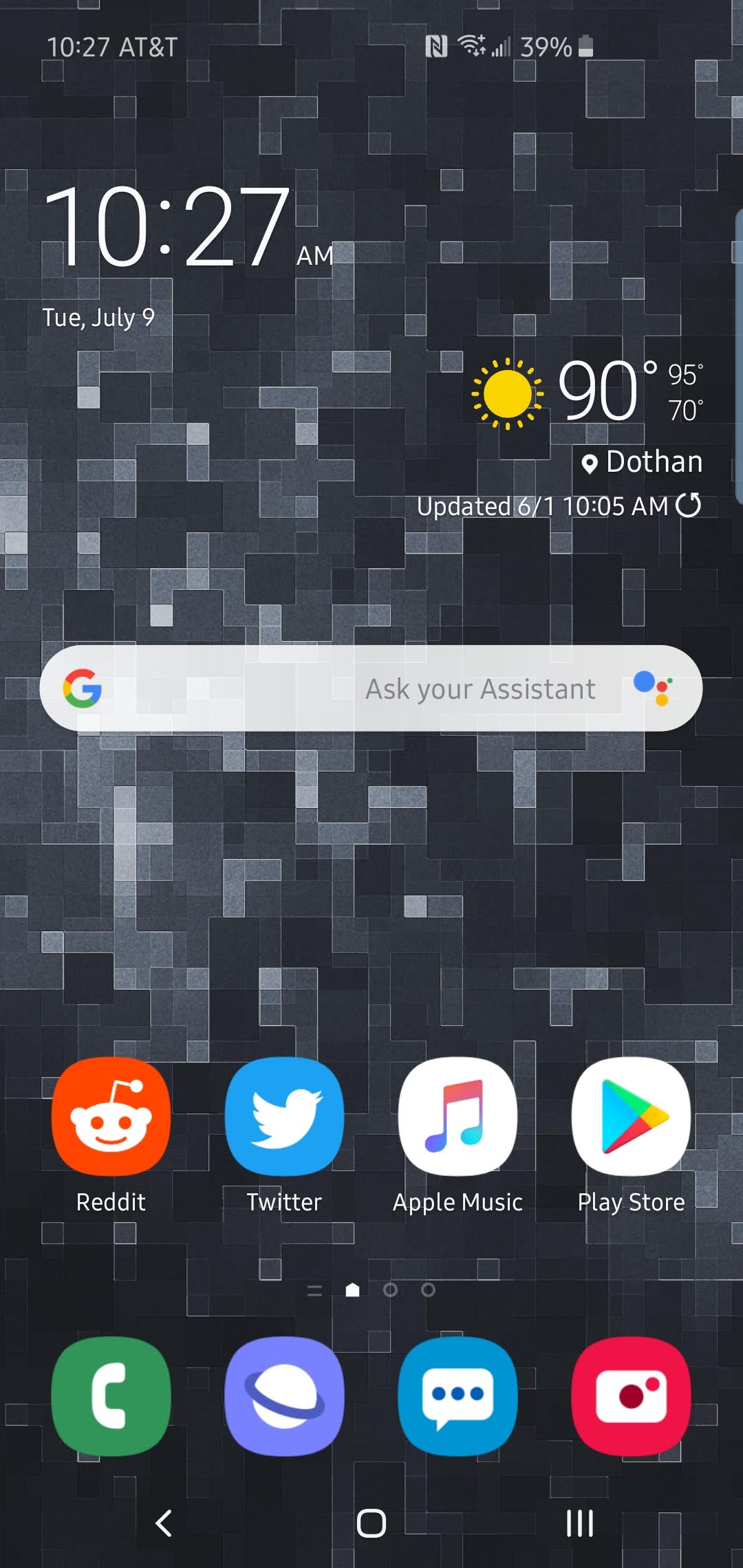Open the Messages app
The image size is (743, 1568).
click(x=458, y=1396)
